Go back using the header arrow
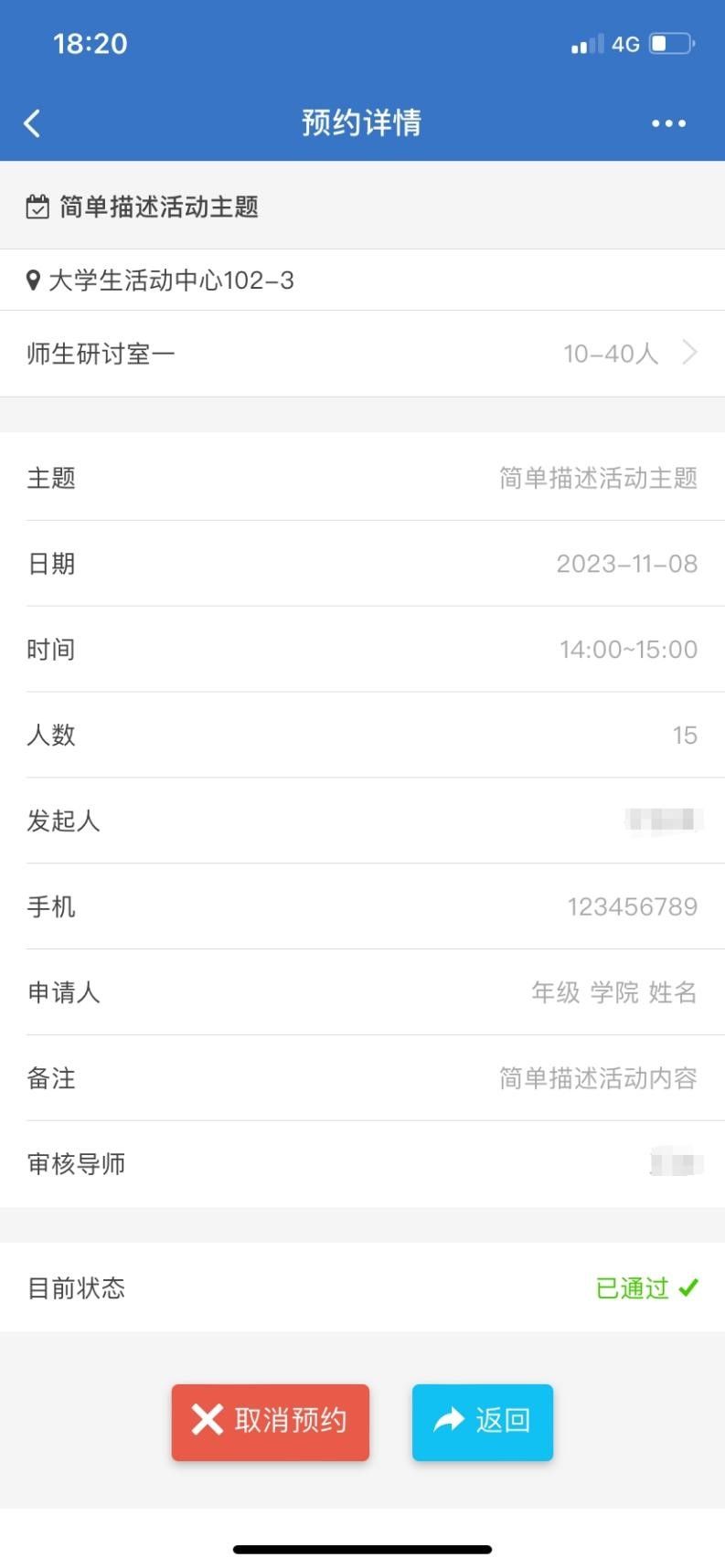Viewport: 725px width, 1568px height. click(32, 123)
